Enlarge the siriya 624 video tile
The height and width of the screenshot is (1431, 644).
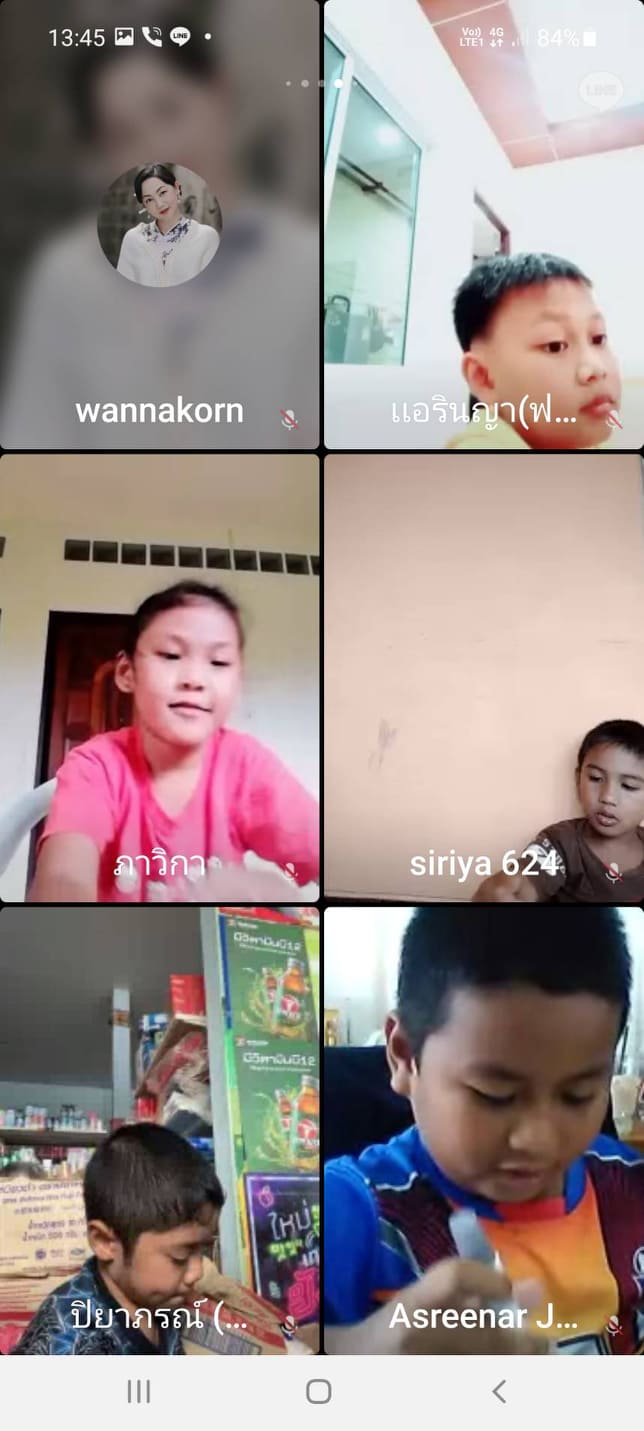point(483,678)
